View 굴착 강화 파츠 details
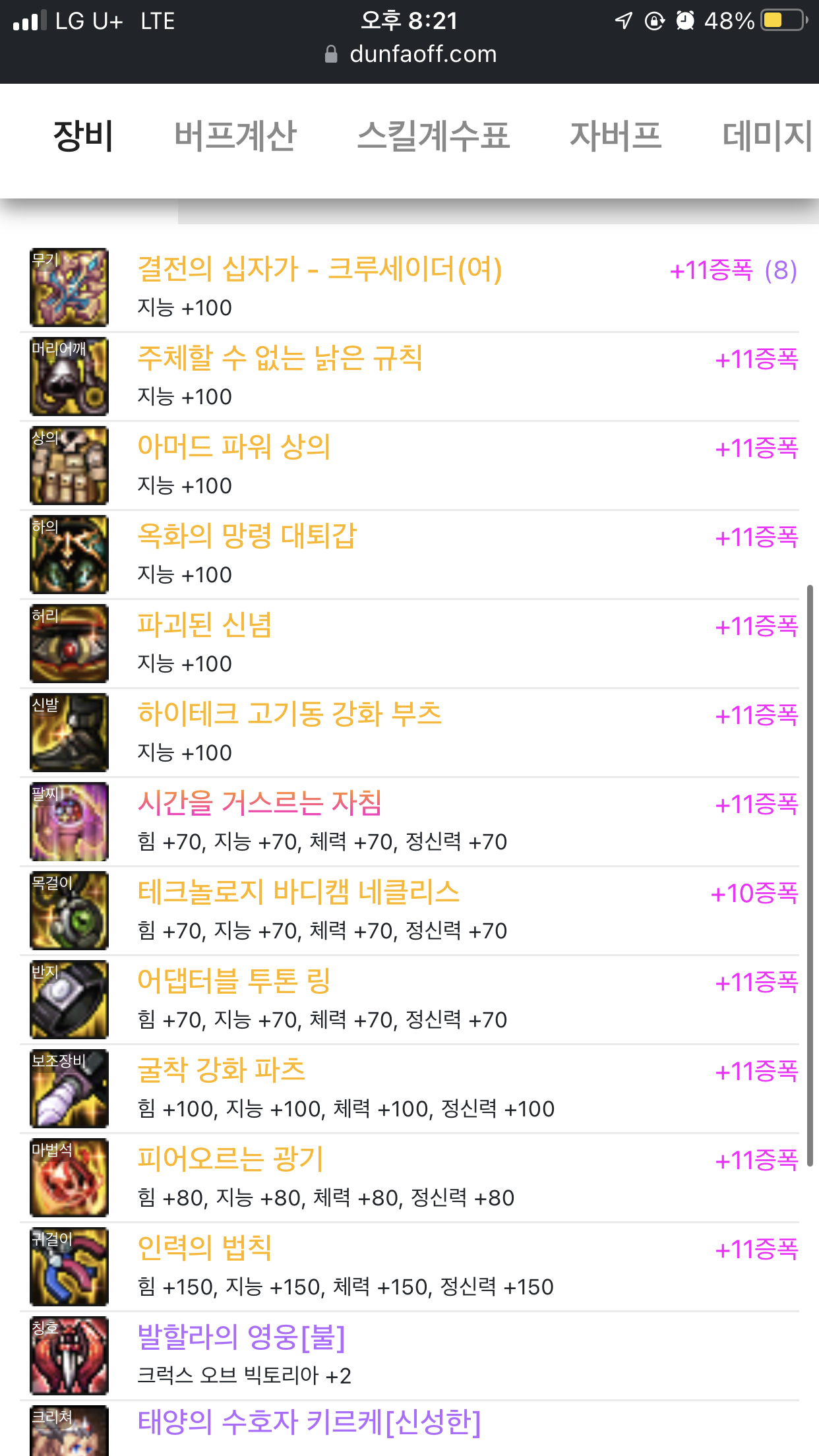Image resolution: width=819 pixels, height=1456 pixels. click(409, 1089)
